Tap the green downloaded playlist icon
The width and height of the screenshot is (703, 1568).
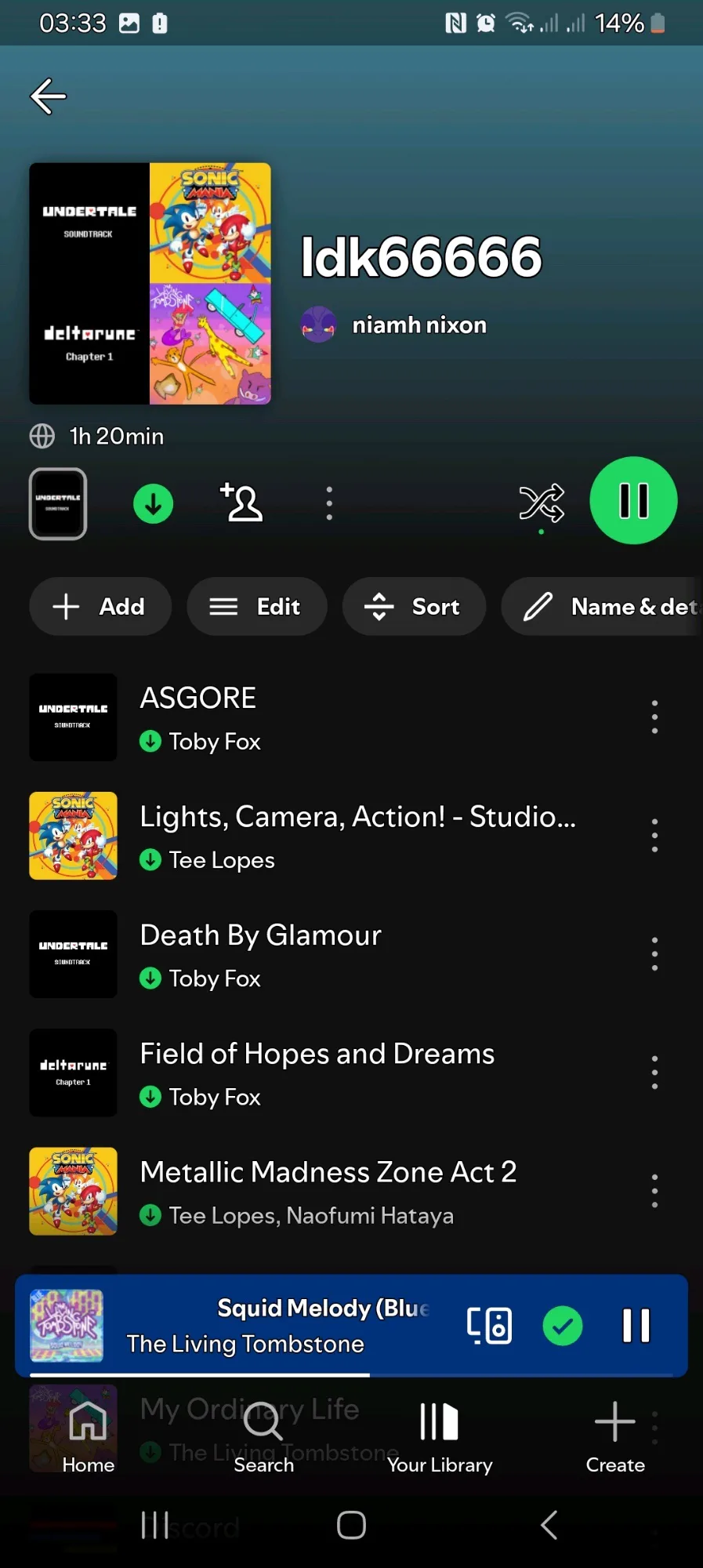click(153, 503)
